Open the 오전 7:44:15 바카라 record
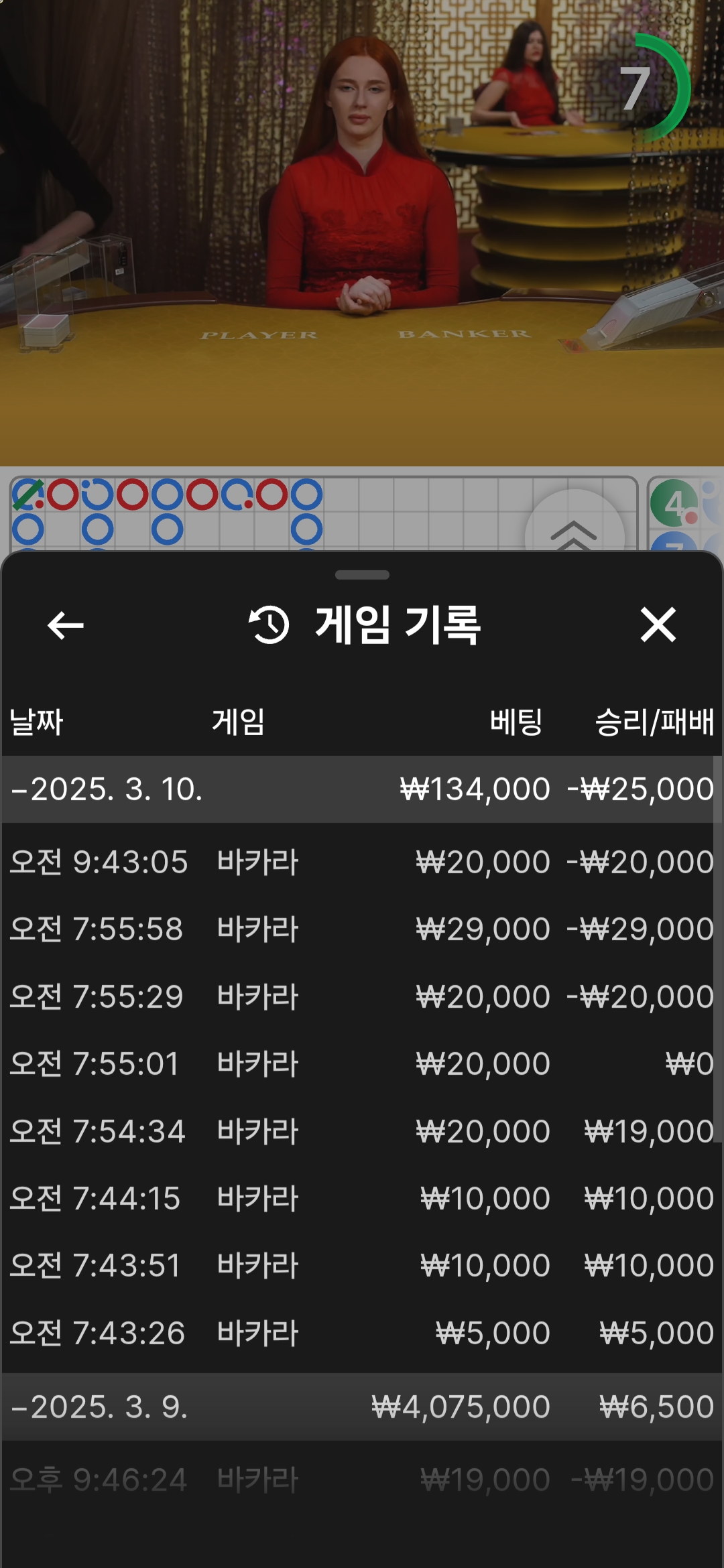 pos(362,1198)
